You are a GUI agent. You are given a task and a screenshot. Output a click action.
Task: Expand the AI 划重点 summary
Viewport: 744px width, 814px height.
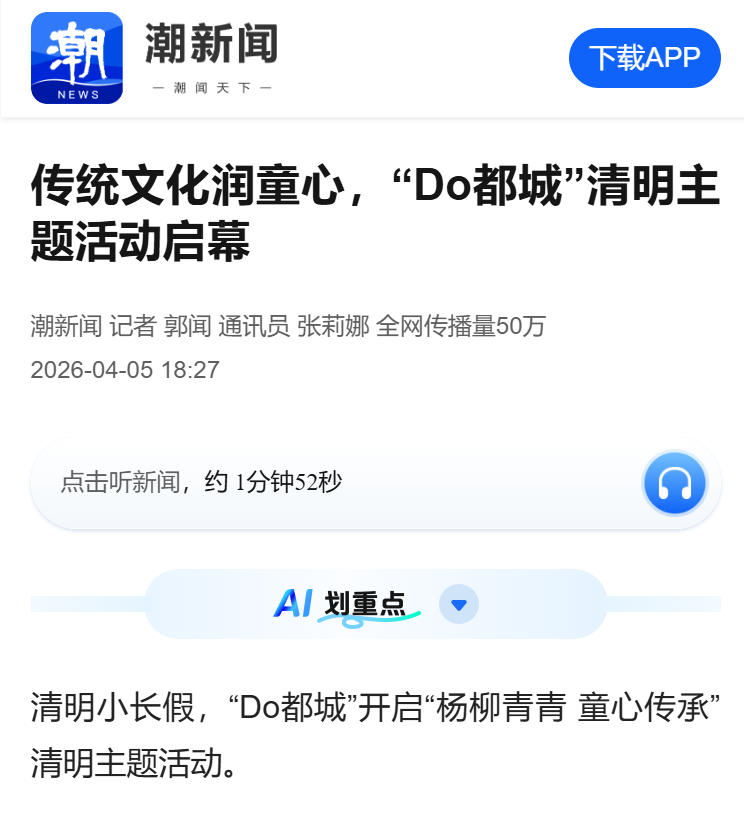coord(459,604)
